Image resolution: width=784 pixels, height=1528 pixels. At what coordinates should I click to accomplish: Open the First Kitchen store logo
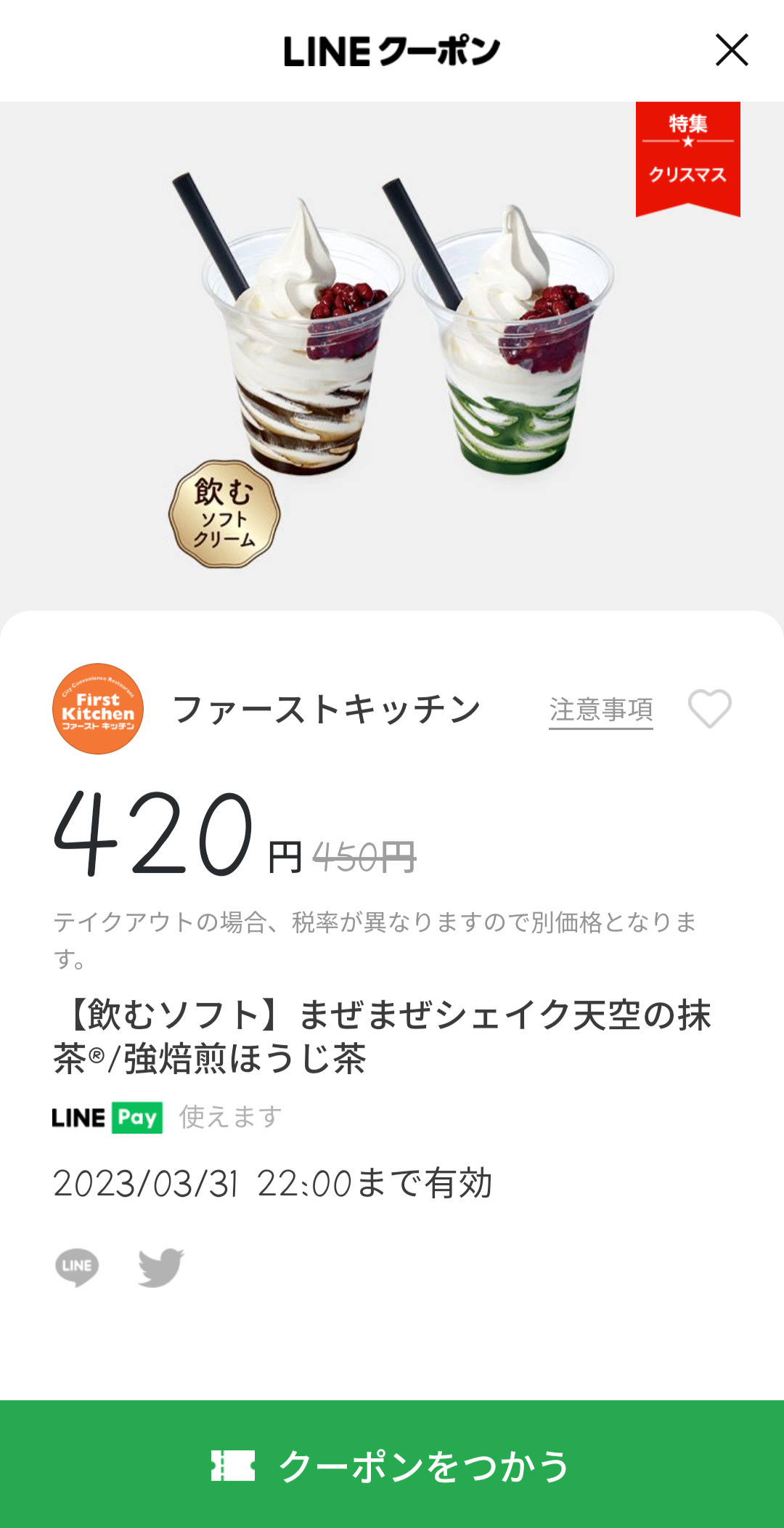click(98, 709)
